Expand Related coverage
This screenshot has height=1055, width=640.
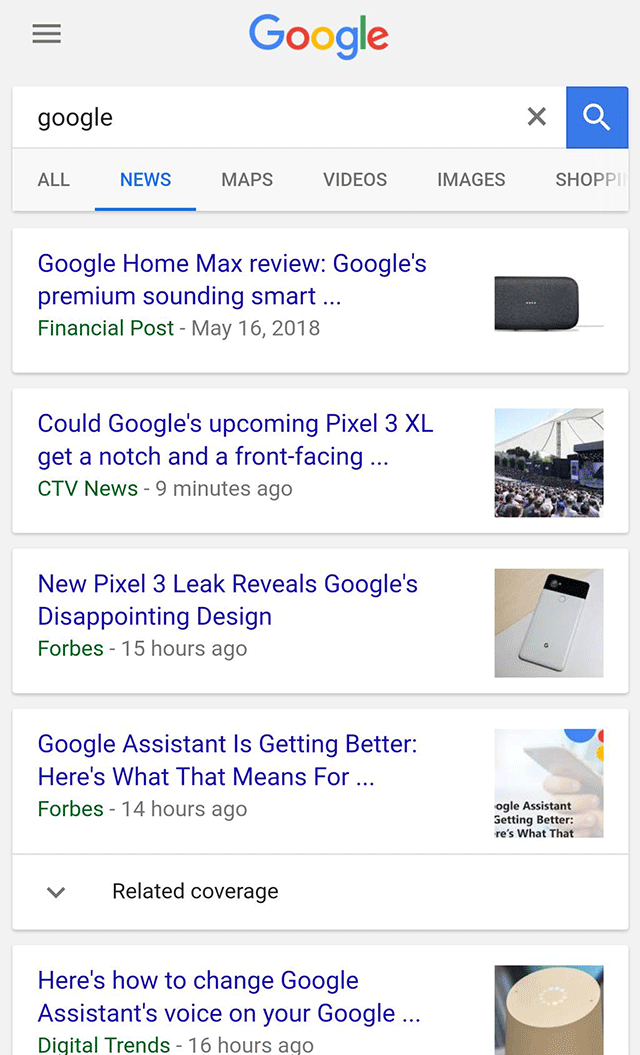click(195, 891)
